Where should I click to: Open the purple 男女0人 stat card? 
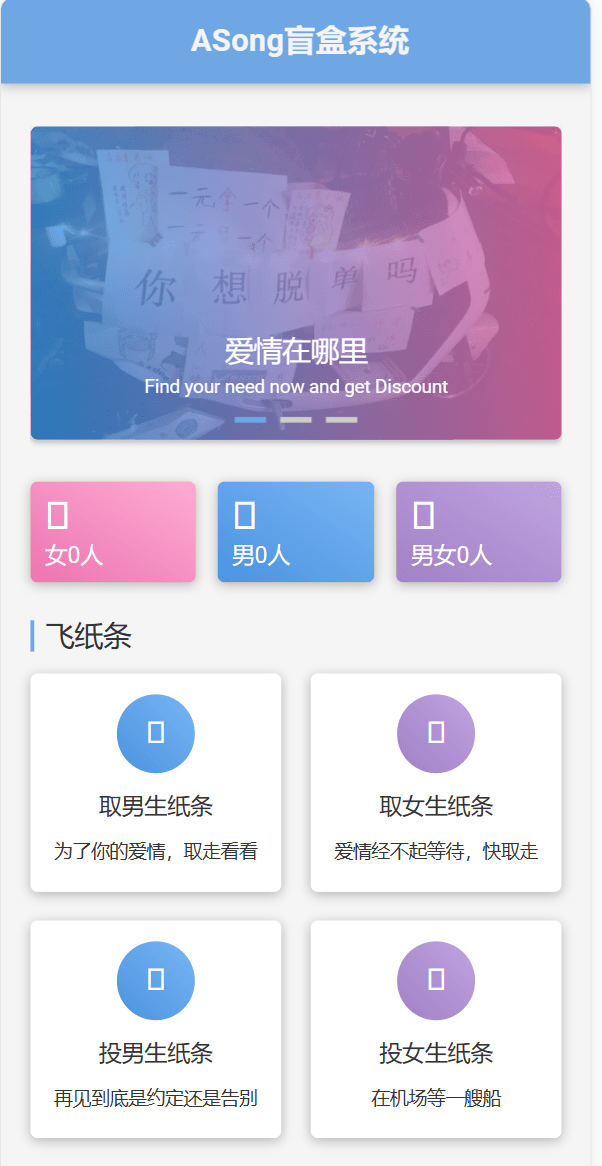[478, 532]
